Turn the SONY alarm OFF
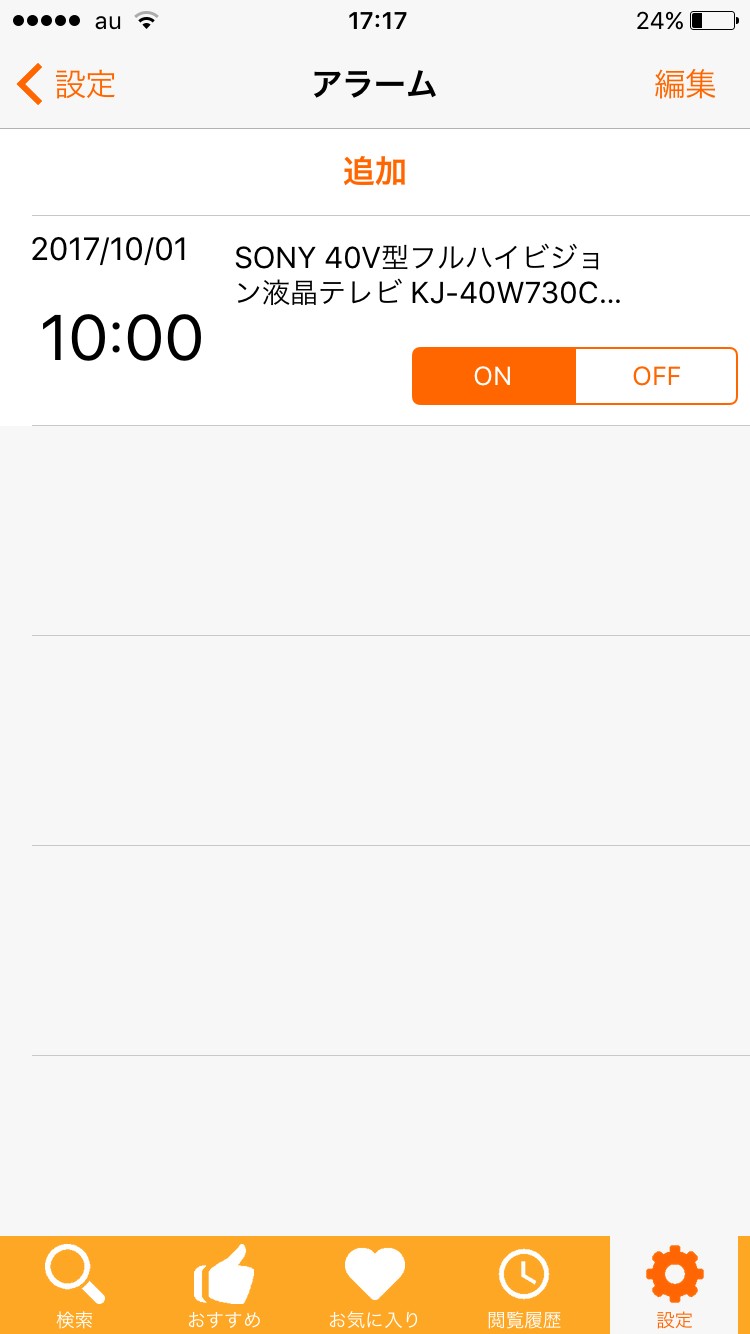The height and width of the screenshot is (1334, 750). point(656,376)
